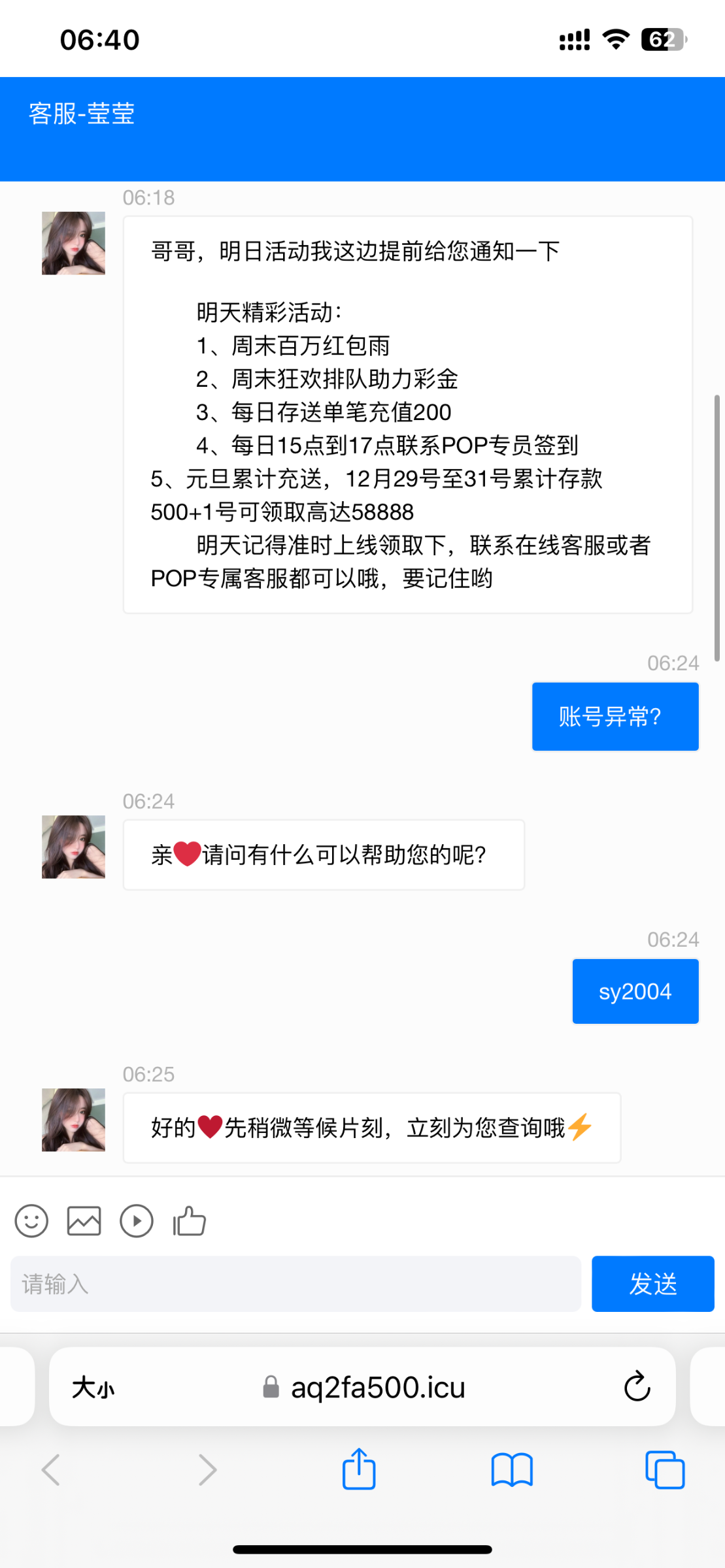Show all open Safari tabs
Screen dimensions: 725x1568
tap(664, 1470)
